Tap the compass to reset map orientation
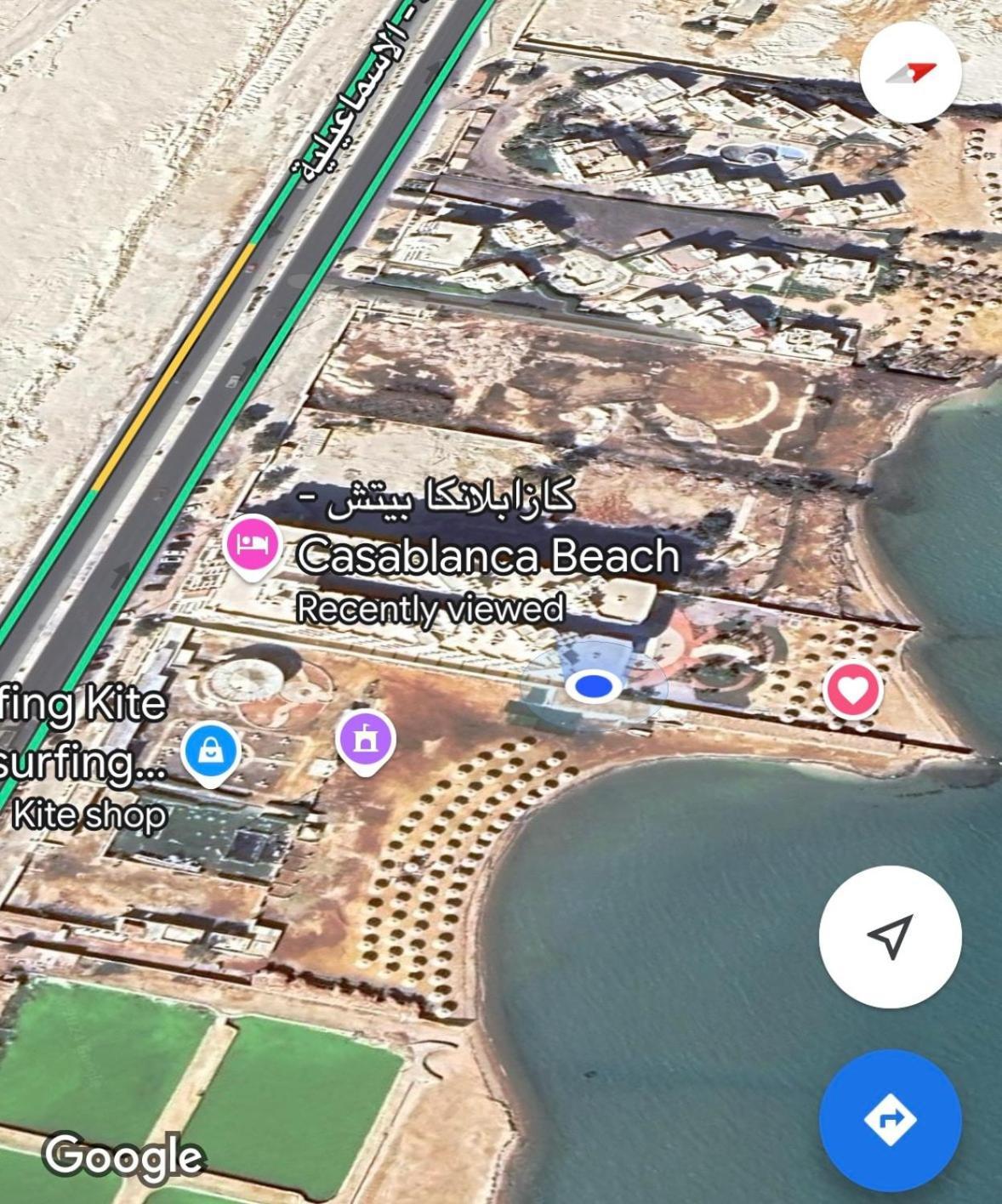The image size is (1002, 1204). [x=910, y=73]
